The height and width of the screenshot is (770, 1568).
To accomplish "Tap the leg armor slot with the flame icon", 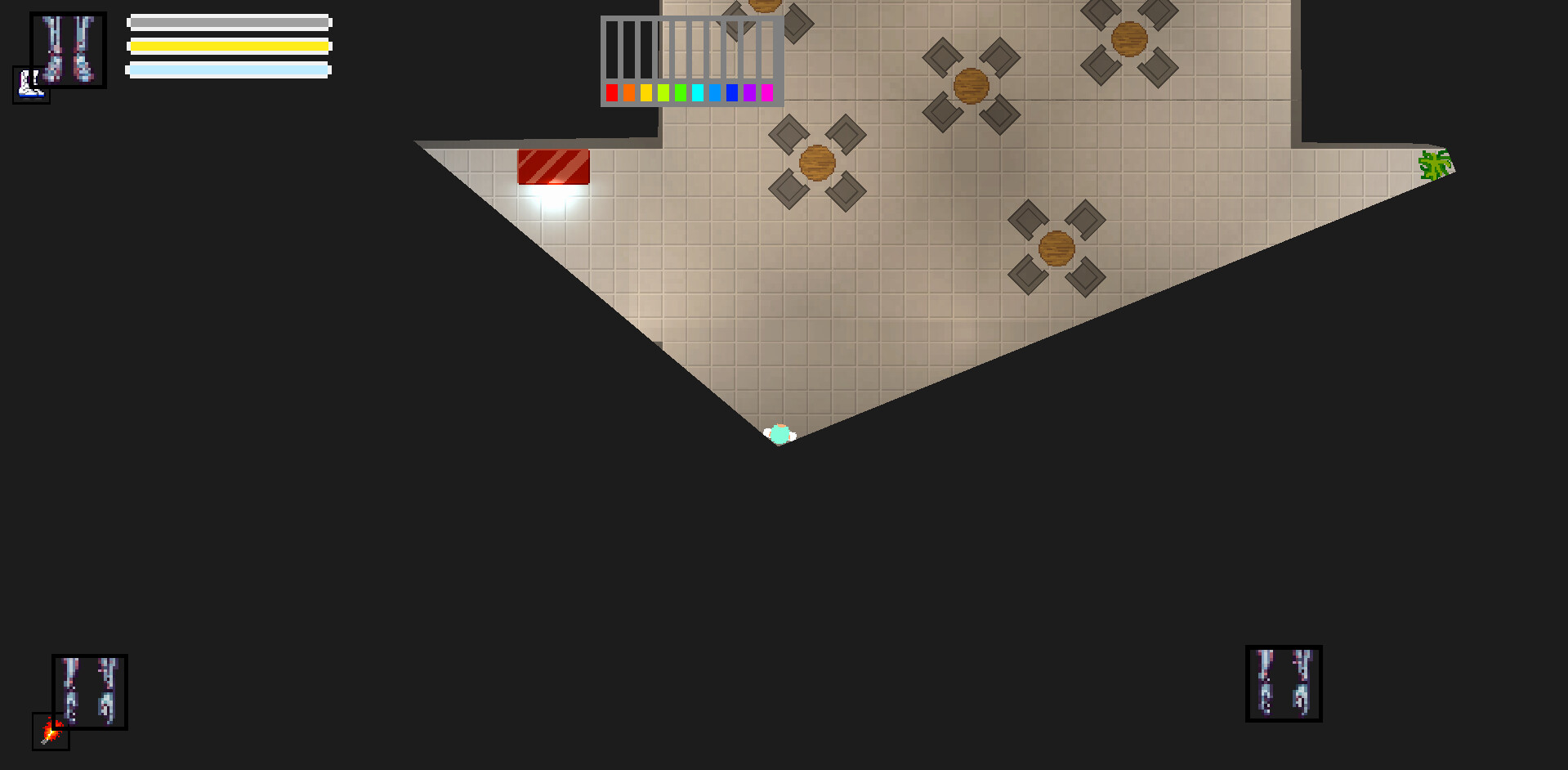I will pos(89,692).
